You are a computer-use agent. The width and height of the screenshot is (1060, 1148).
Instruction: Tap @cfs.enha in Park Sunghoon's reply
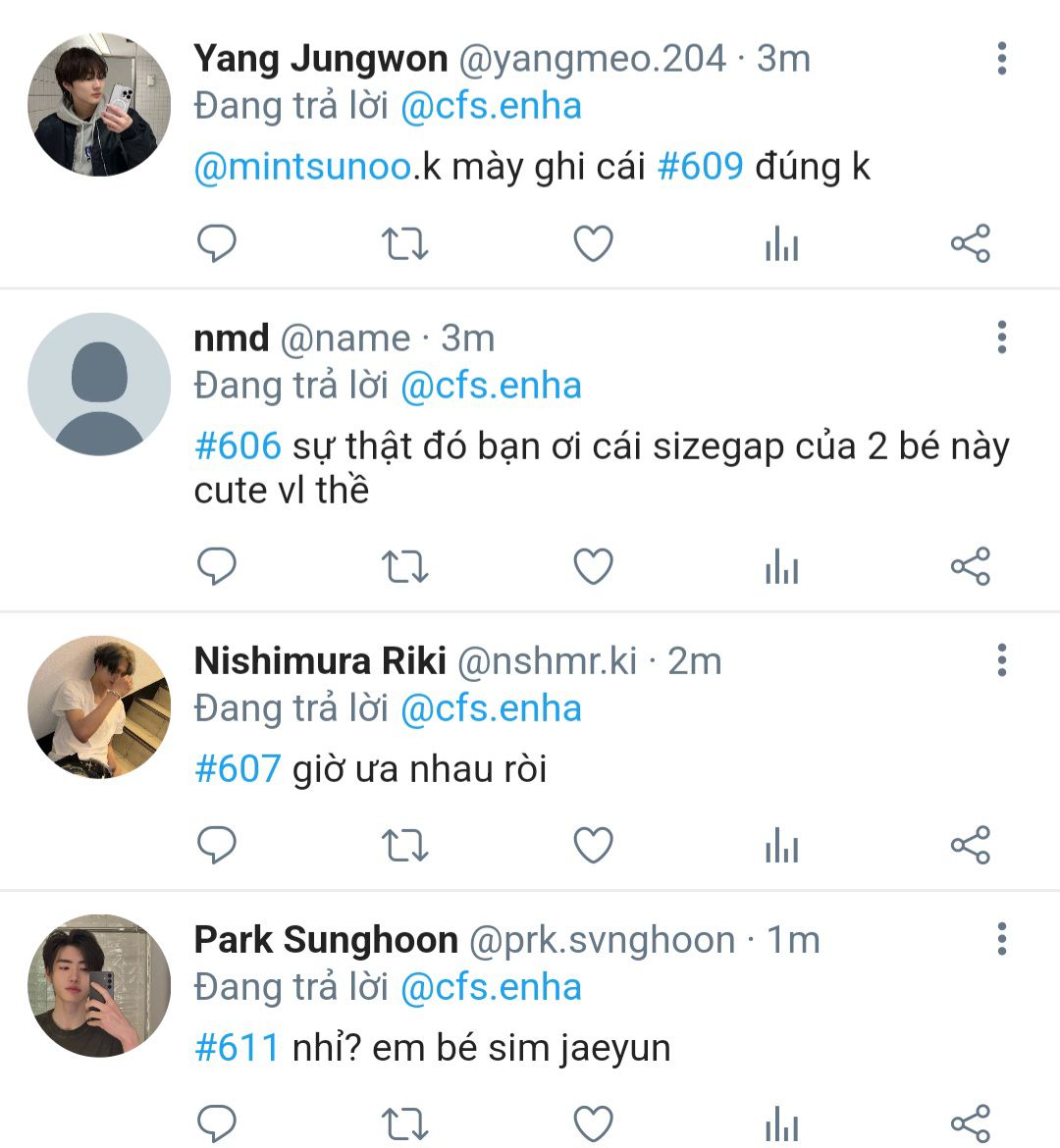pyautogui.click(x=491, y=987)
